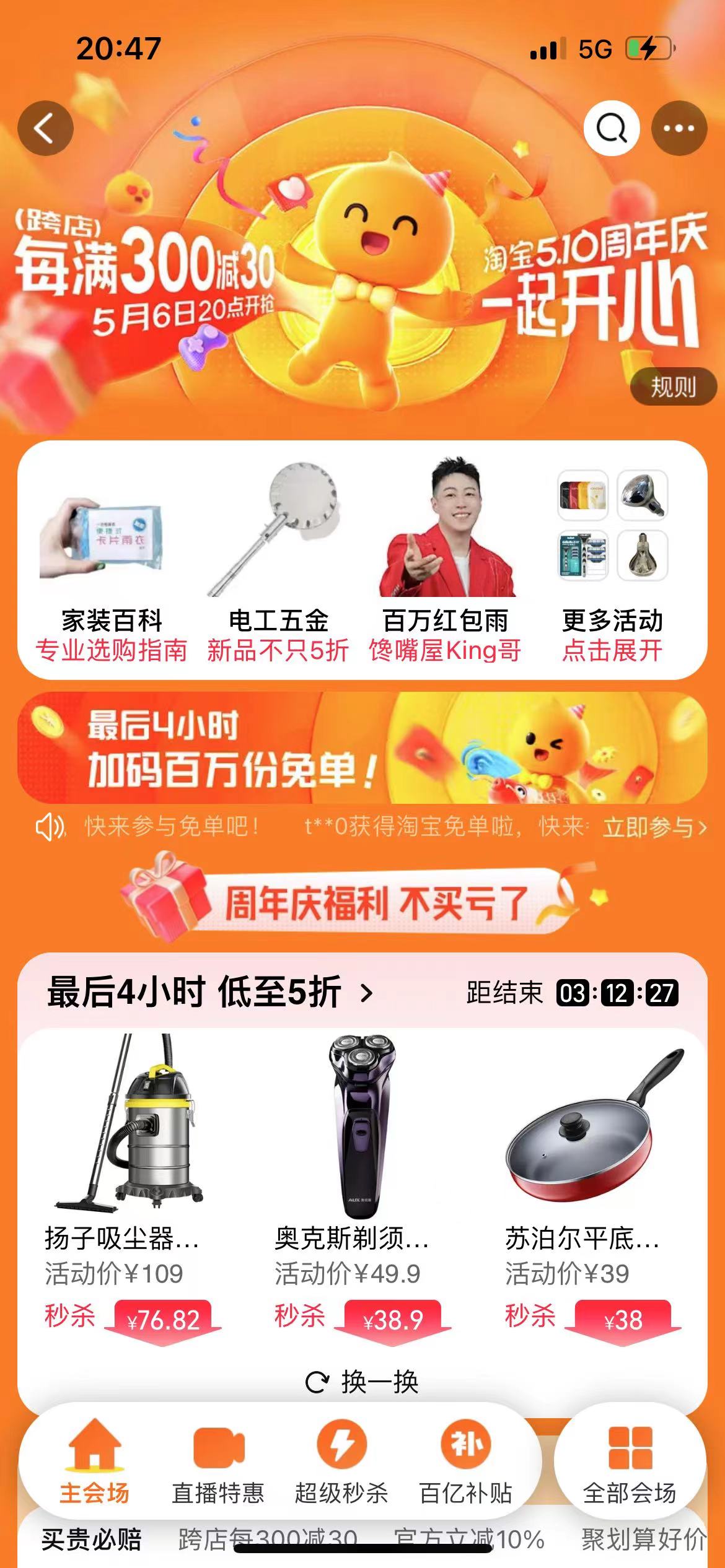The height and width of the screenshot is (1568, 725).
Task: Expand 更多活动 to see more activities
Action: pyautogui.click(x=613, y=562)
